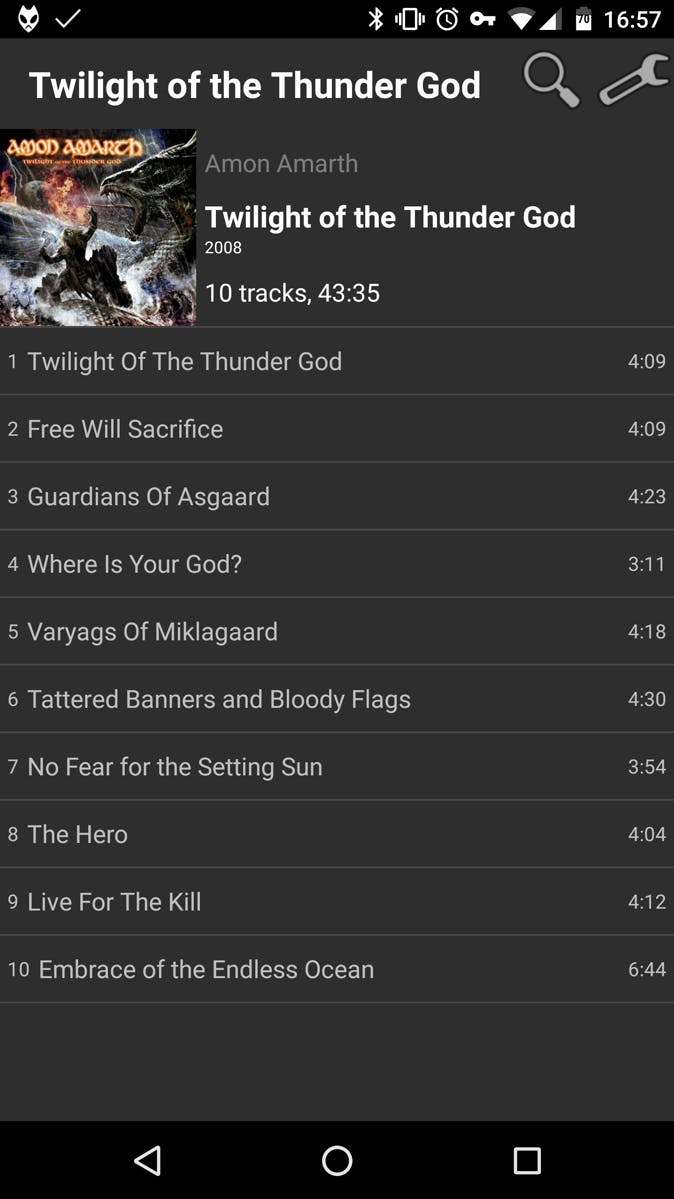This screenshot has height=1199, width=674.
Task: Open the wrench settings icon
Action: pyautogui.click(x=633, y=80)
